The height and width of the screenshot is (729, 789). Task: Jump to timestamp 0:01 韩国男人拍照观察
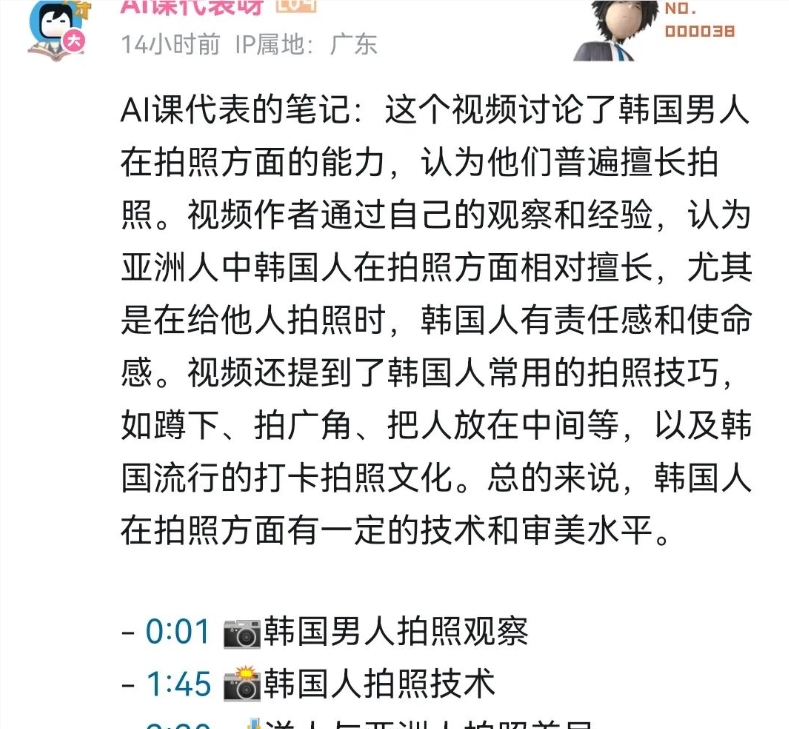[178, 632]
